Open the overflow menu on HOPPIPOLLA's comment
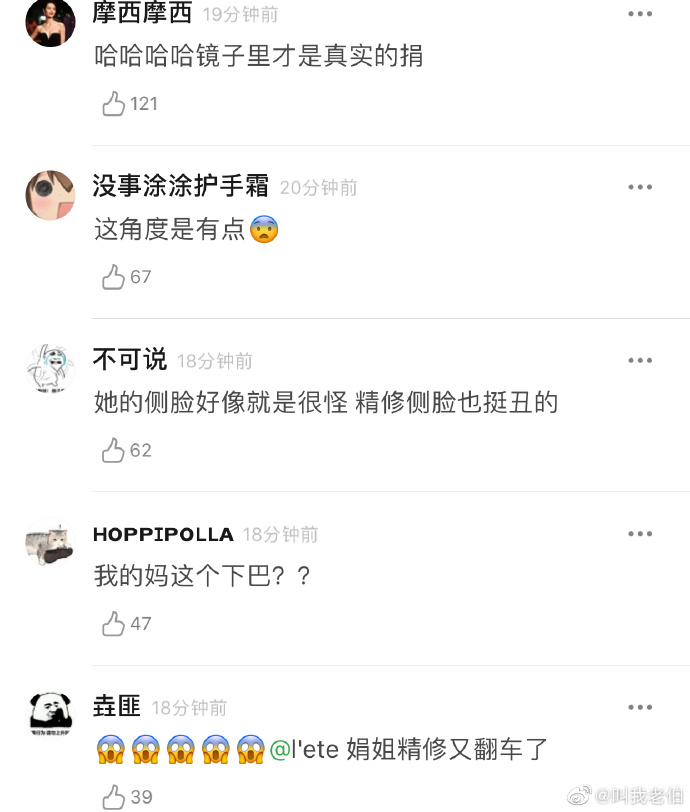690x812 pixels. (x=640, y=534)
